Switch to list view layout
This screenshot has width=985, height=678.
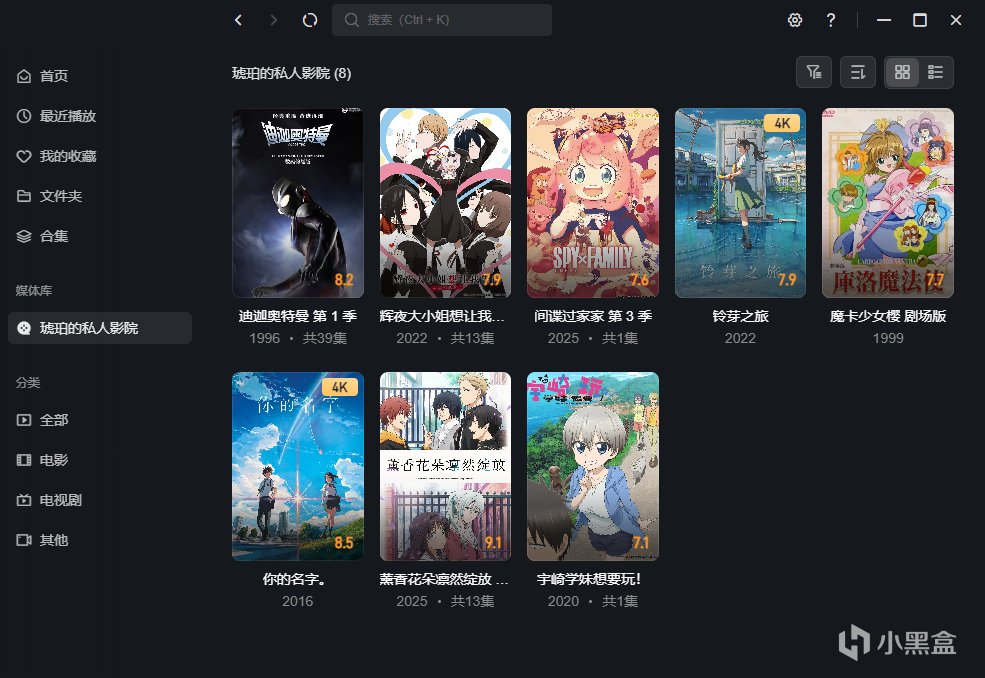[x=936, y=72]
